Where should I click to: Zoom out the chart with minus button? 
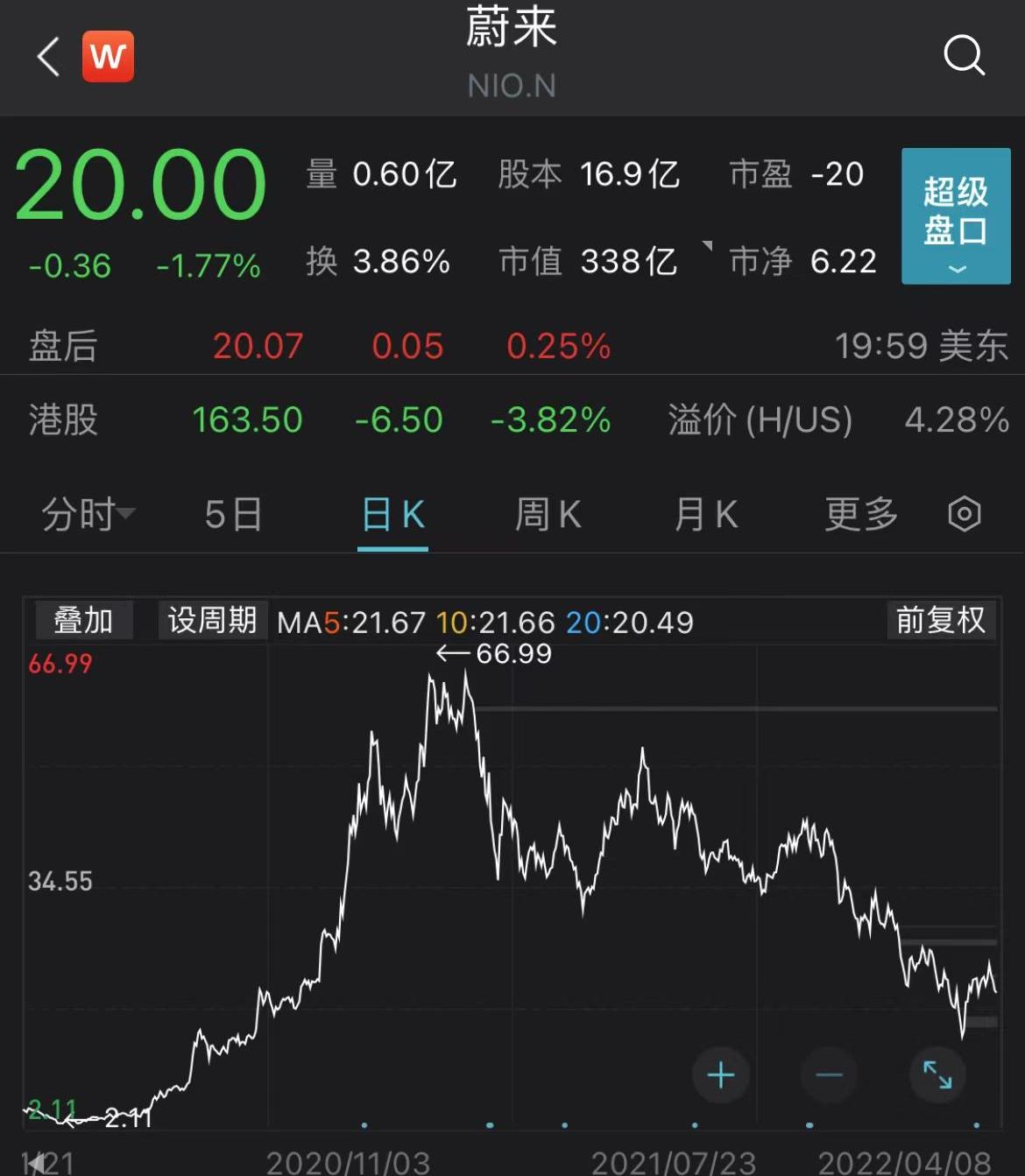pyautogui.click(x=829, y=1074)
